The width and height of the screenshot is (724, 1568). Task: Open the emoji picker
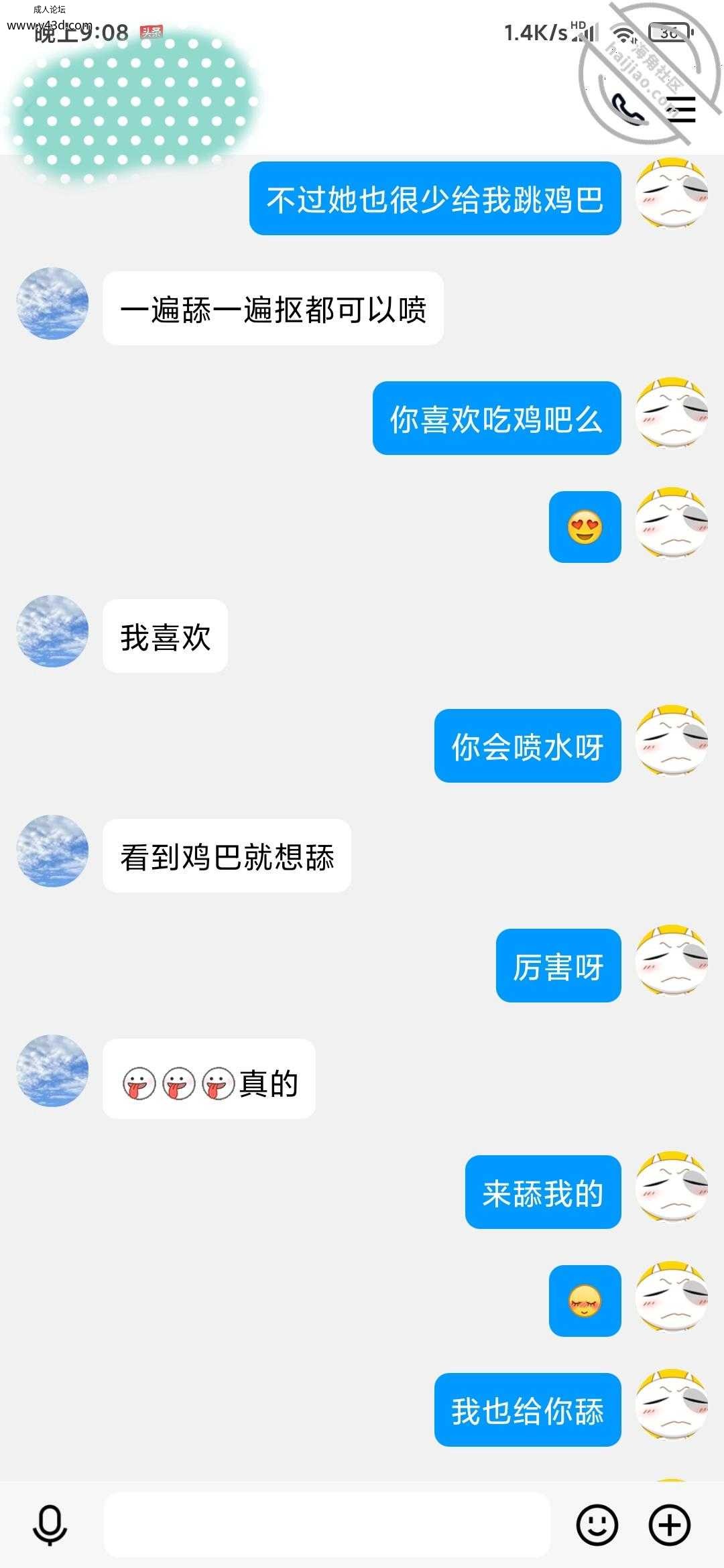(x=597, y=1524)
